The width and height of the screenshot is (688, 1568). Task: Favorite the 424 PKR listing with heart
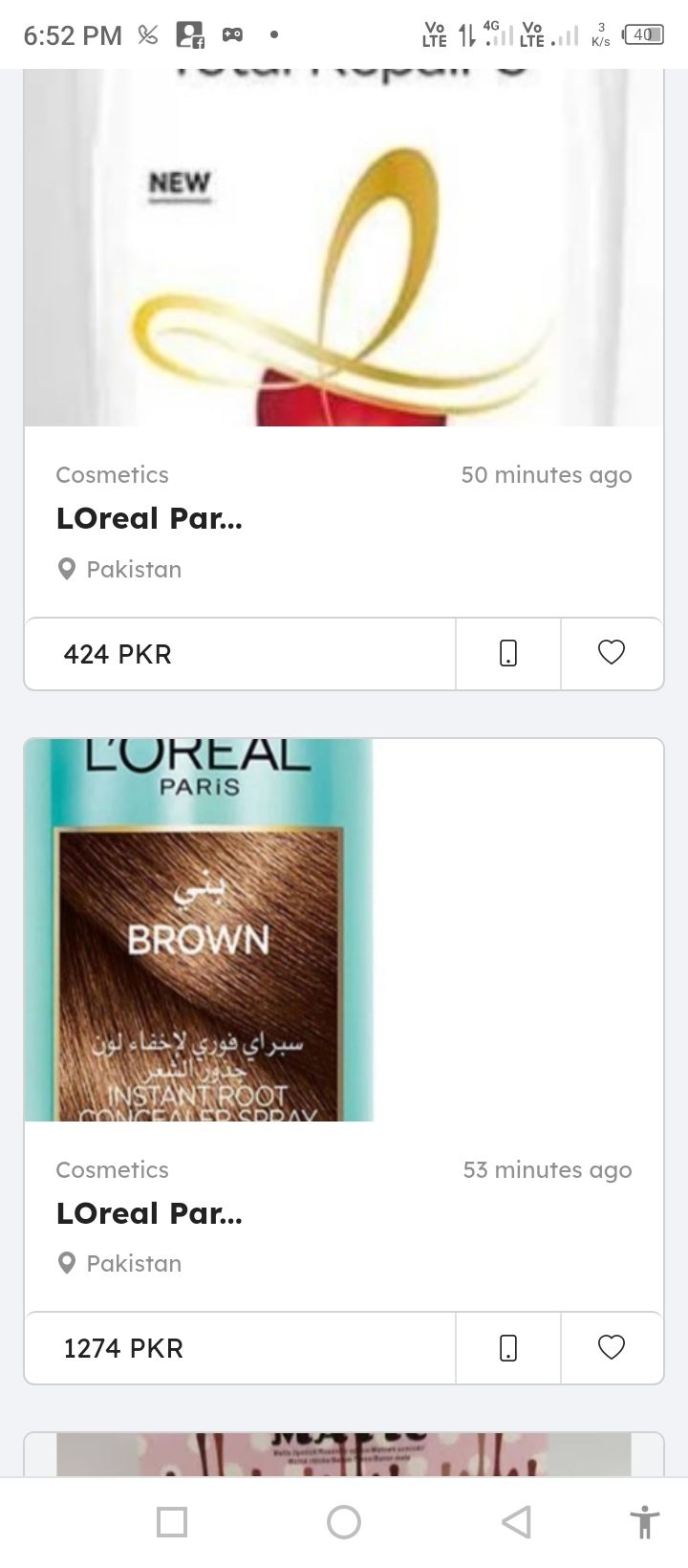[x=612, y=653]
